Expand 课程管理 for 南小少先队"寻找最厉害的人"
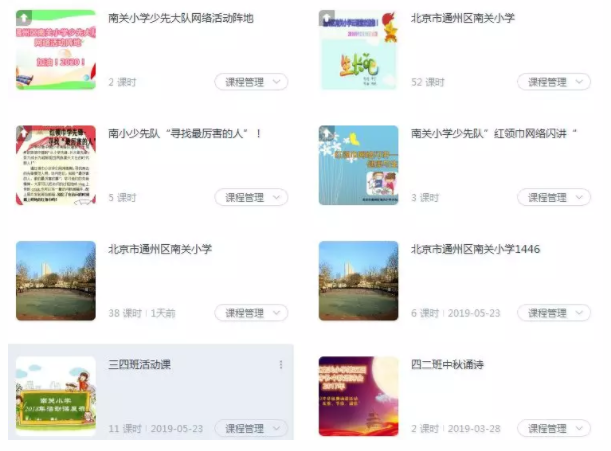 pos(251,197)
